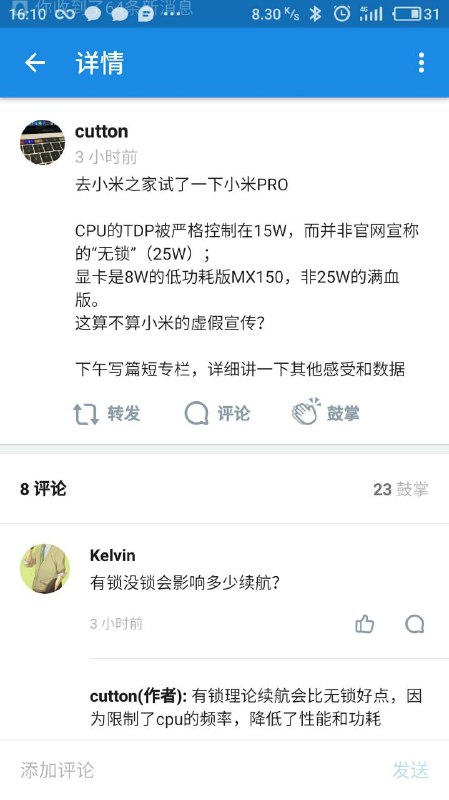Repost with the 转发 button
The image size is (449, 800).
106,413
